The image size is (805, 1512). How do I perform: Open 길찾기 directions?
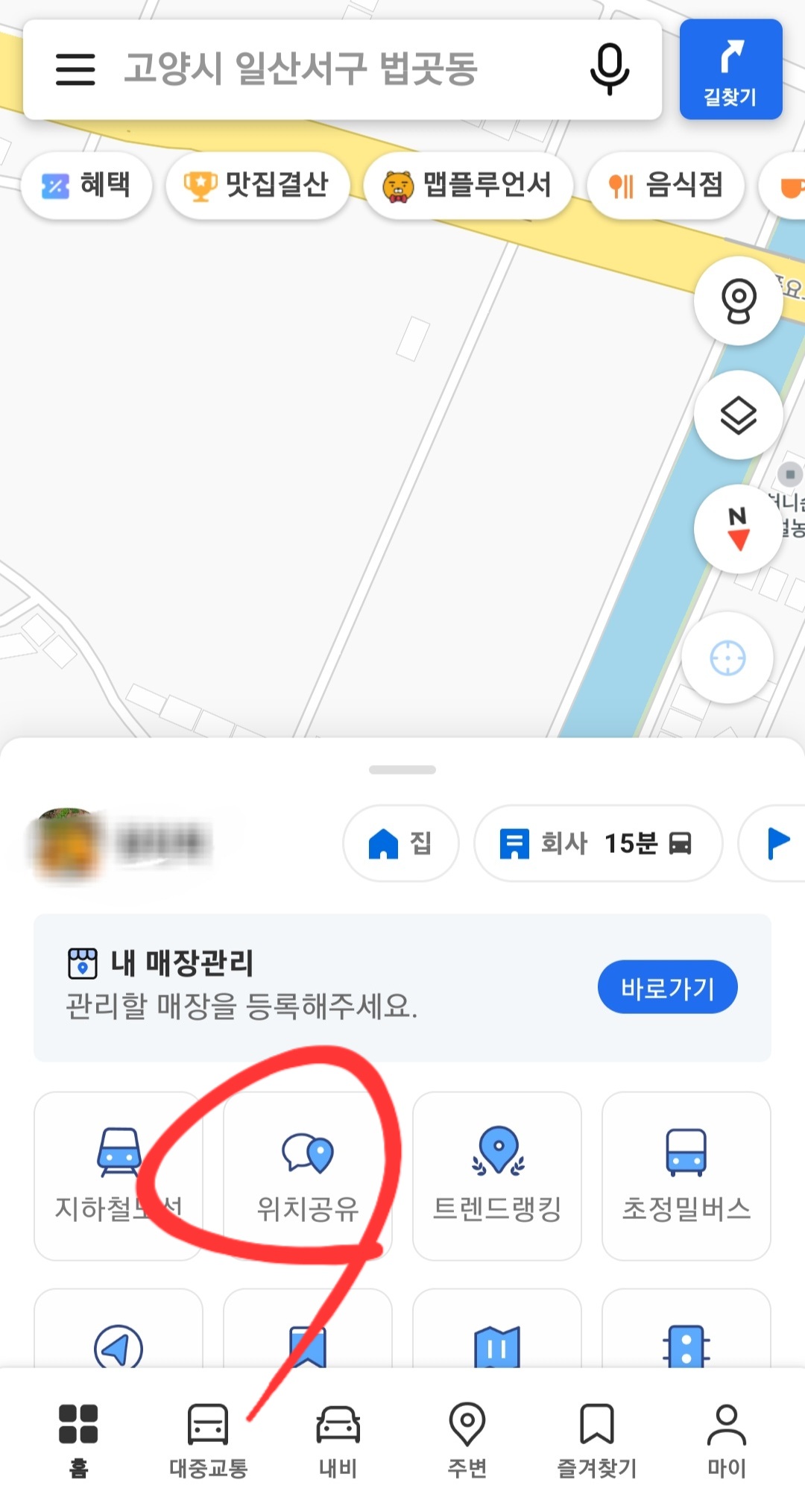[730, 69]
